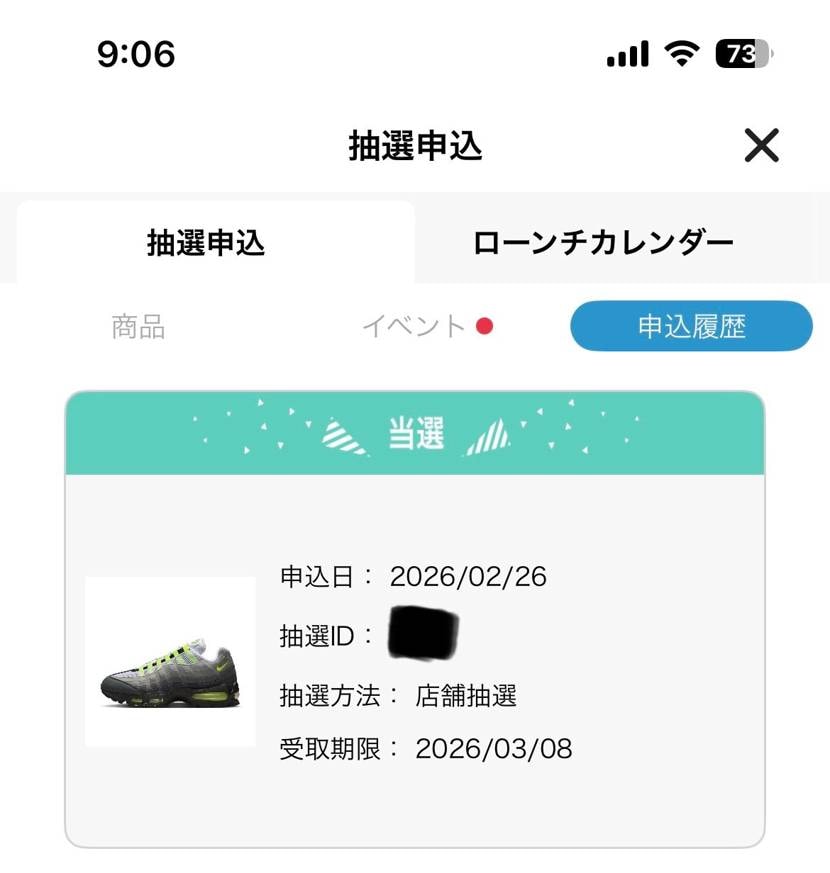Click the red notification dot beside イベント
Screen dimensions: 830x873
tap(484, 326)
